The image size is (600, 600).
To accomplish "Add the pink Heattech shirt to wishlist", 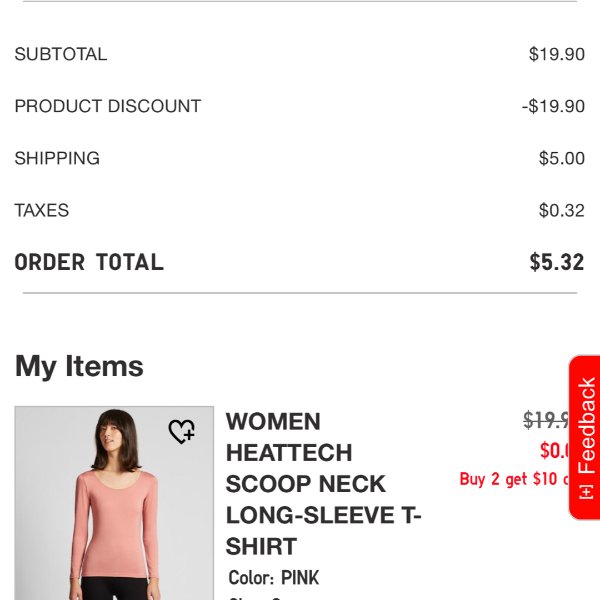I will click(181, 431).
